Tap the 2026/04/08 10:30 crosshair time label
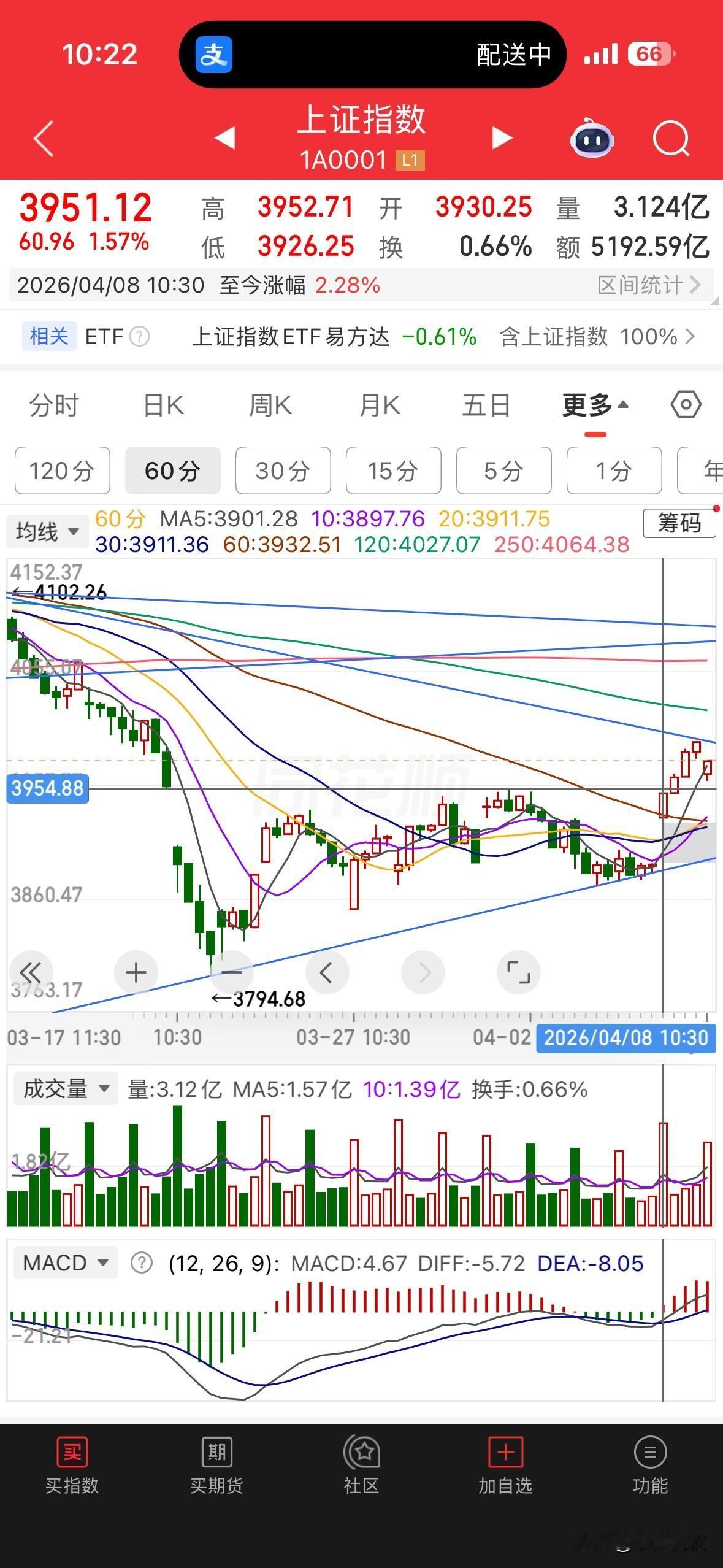The width and height of the screenshot is (723, 1568). pyautogui.click(x=625, y=1037)
